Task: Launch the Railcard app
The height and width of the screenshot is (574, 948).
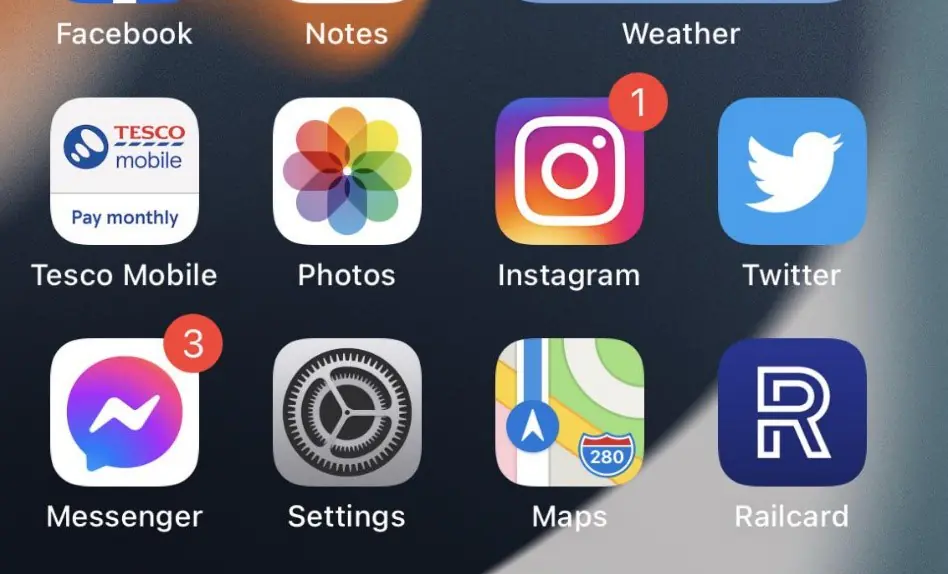Action: coord(792,412)
